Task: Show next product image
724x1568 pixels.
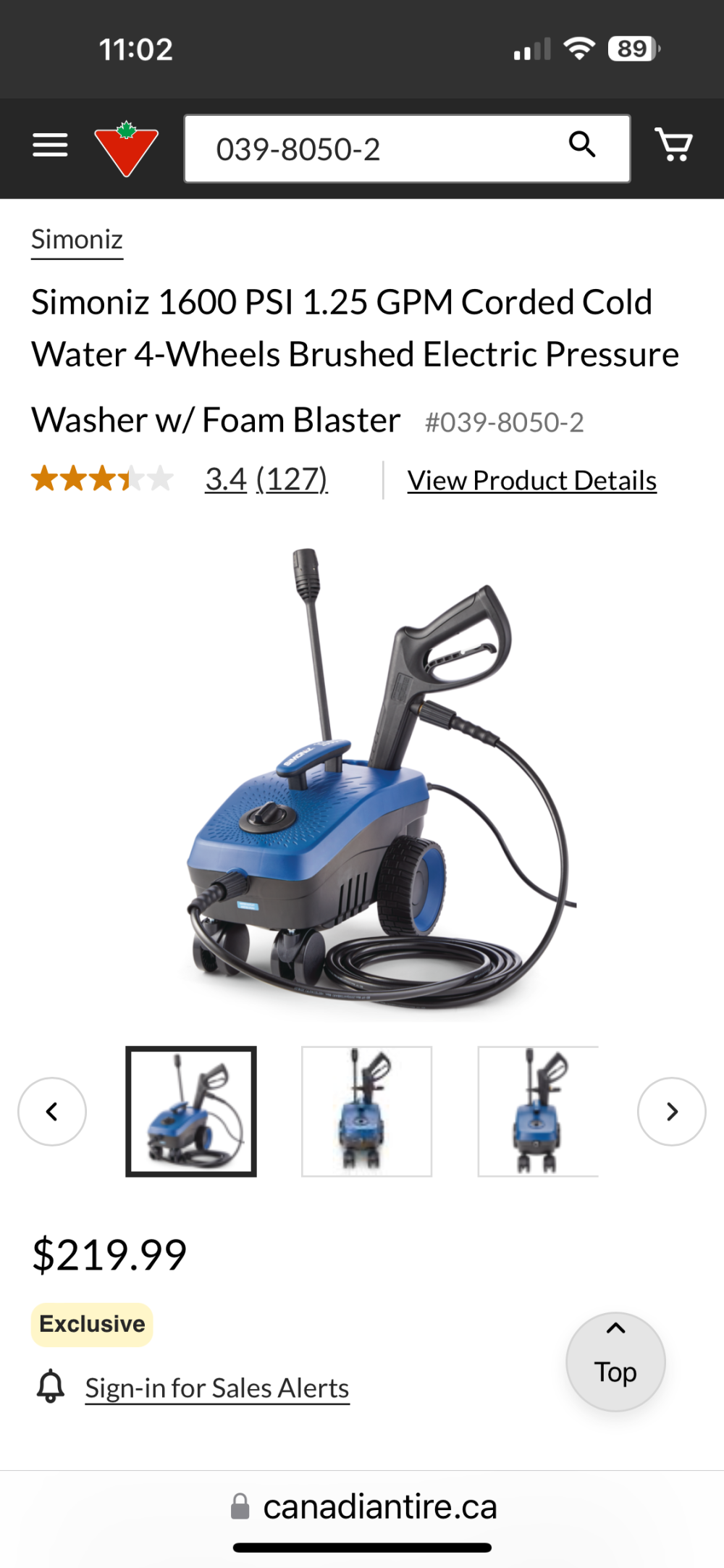Action: pos(671,1112)
